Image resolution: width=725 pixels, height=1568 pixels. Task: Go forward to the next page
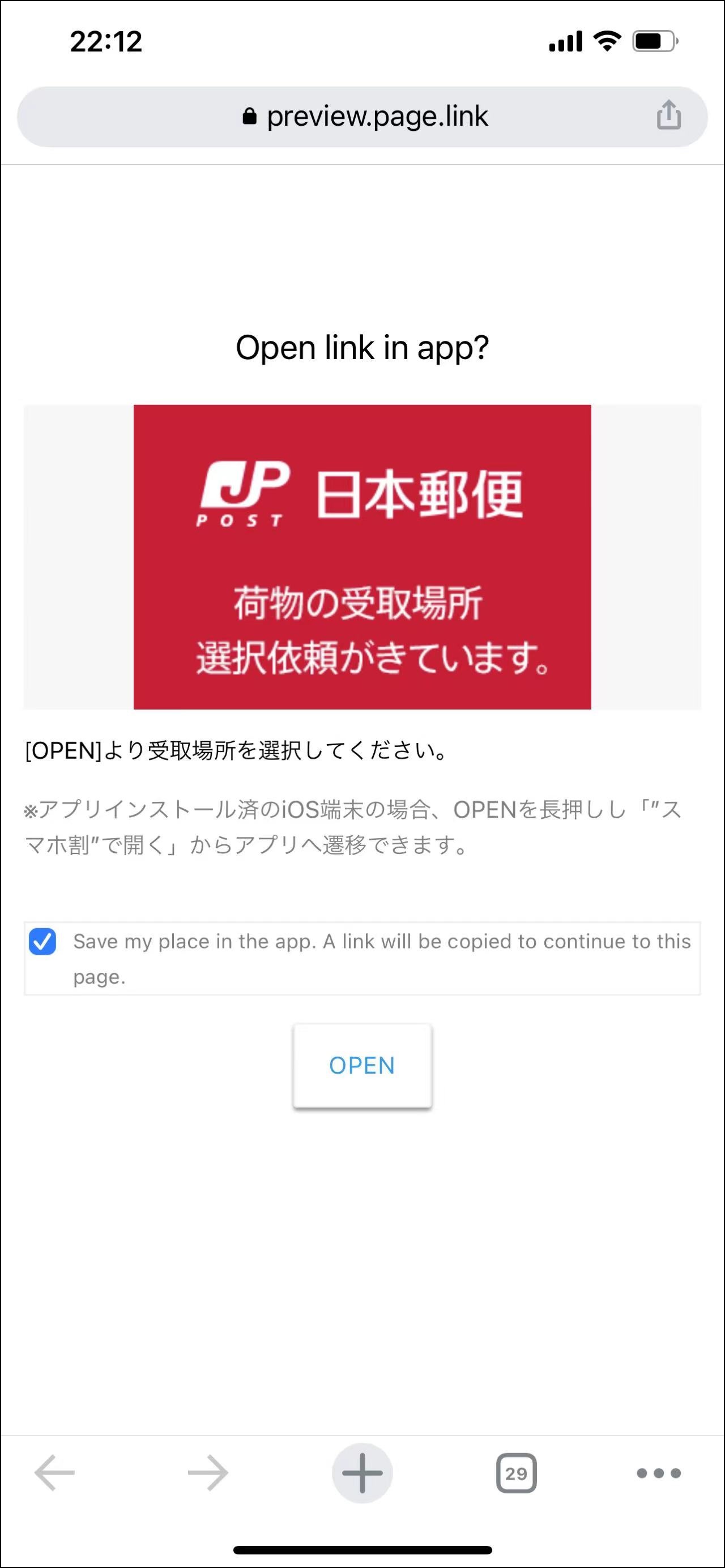point(207,1473)
